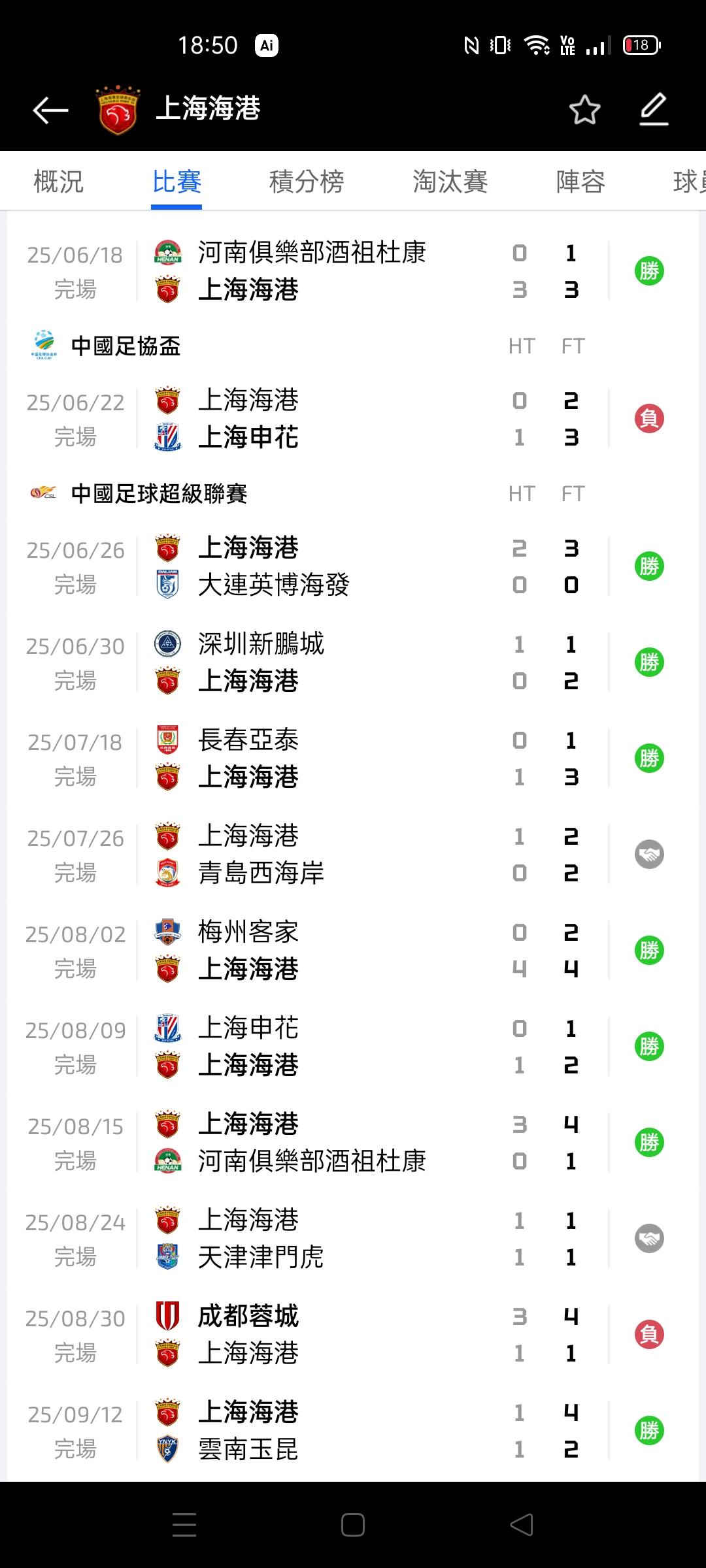Select the 陣容 tab
706x1568 pixels.
(580, 182)
